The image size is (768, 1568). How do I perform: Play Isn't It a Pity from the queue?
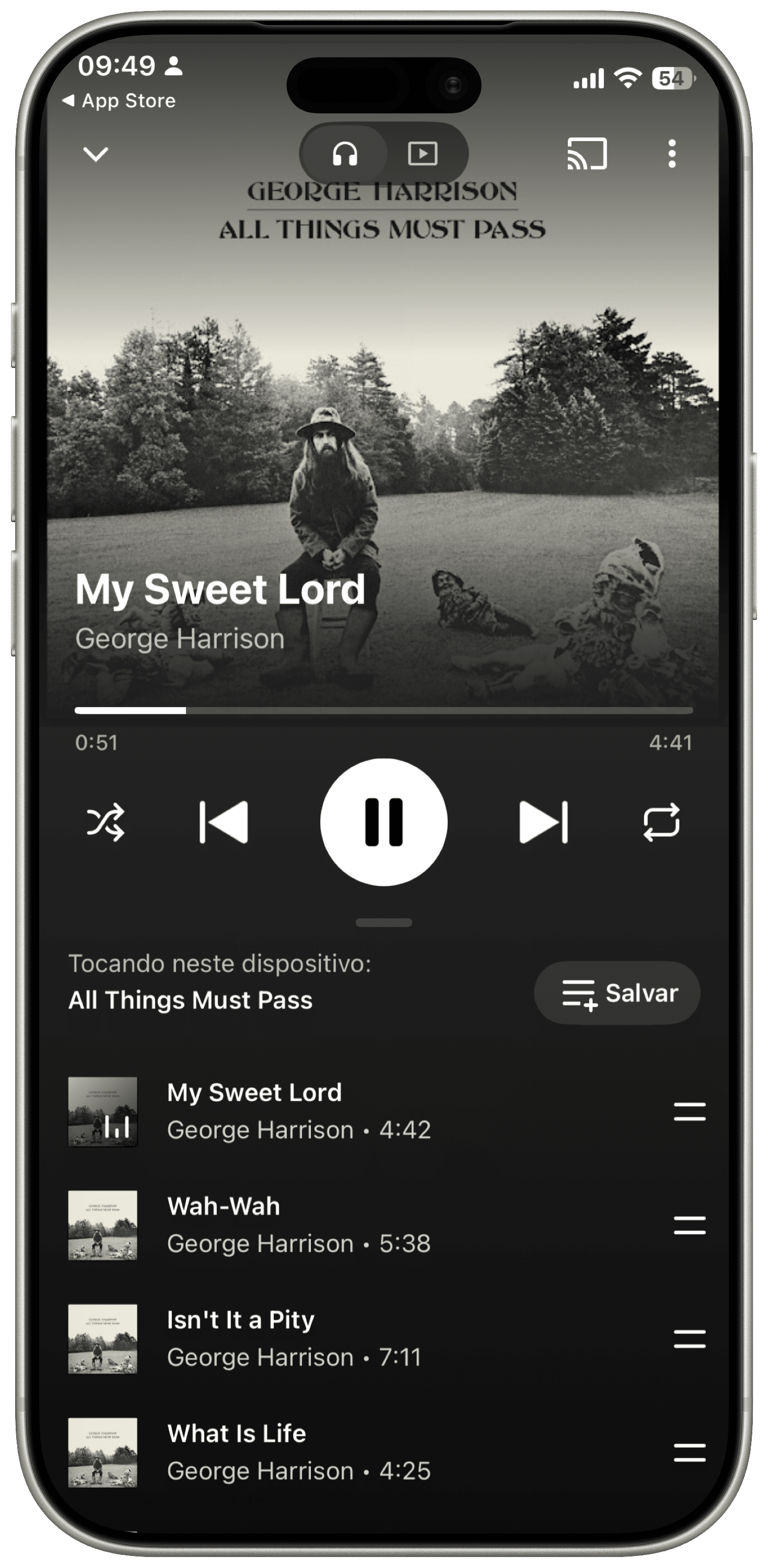coord(298,1338)
